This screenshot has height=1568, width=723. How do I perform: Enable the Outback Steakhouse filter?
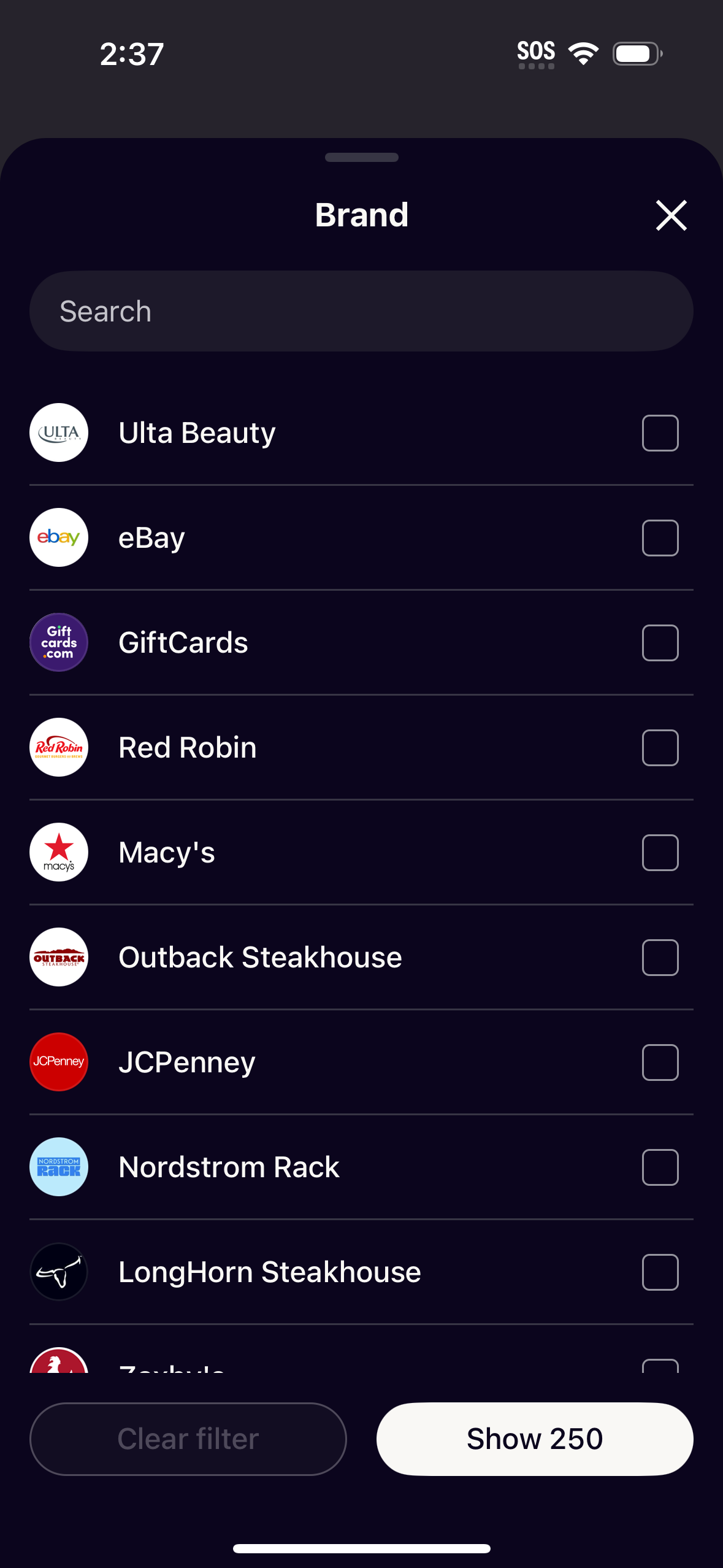(x=660, y=958)
